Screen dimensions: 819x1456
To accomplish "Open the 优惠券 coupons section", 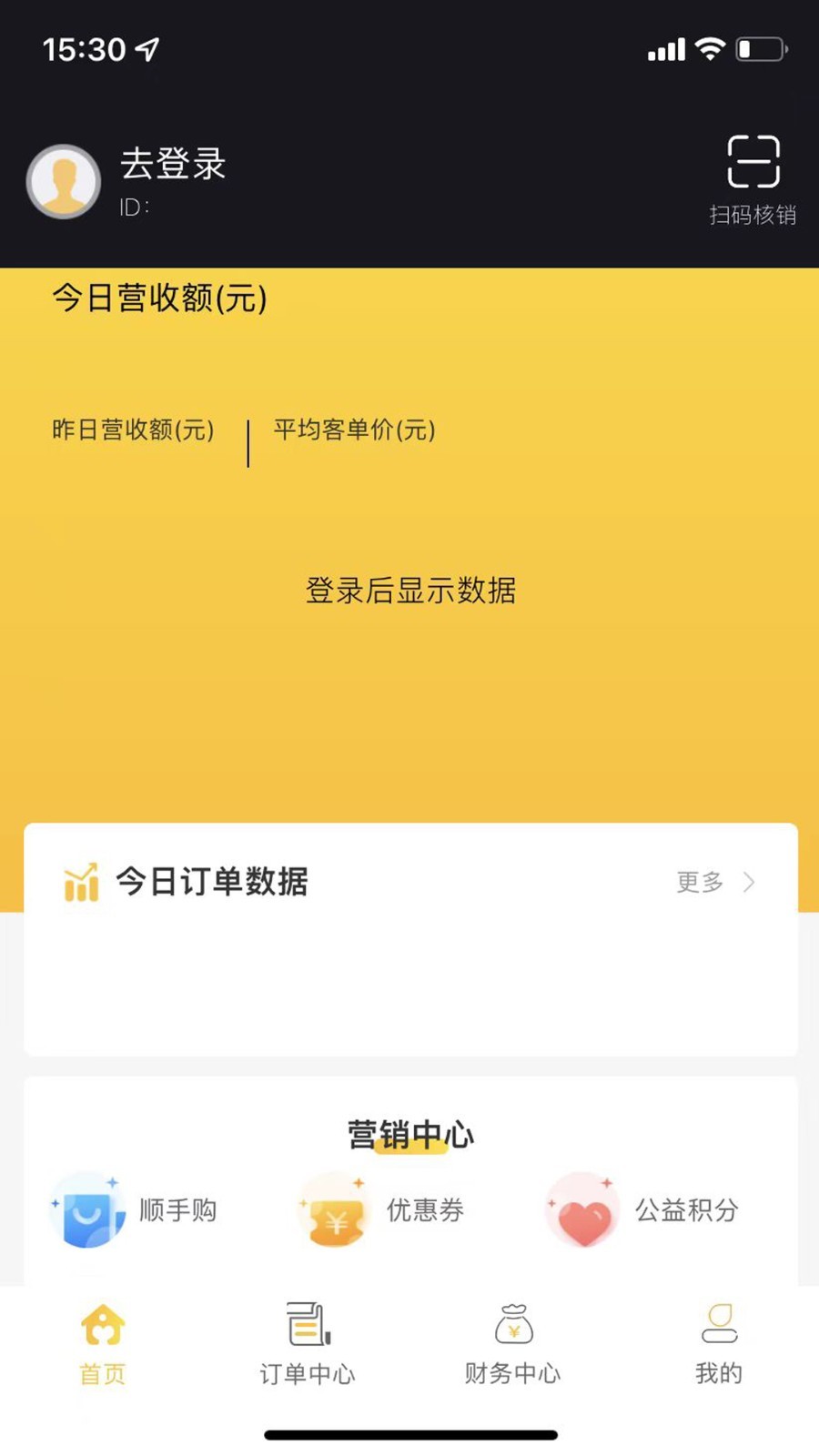I will [x=382, y=1210].
